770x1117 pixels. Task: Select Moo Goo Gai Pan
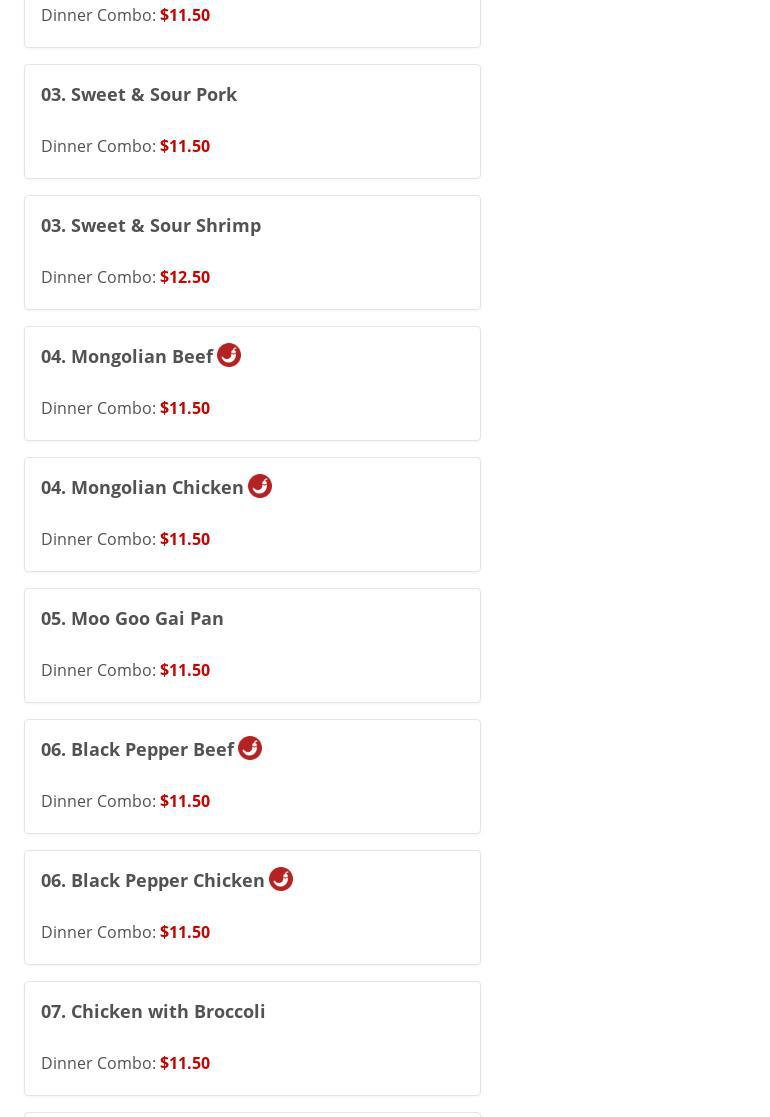coord(252,645)
